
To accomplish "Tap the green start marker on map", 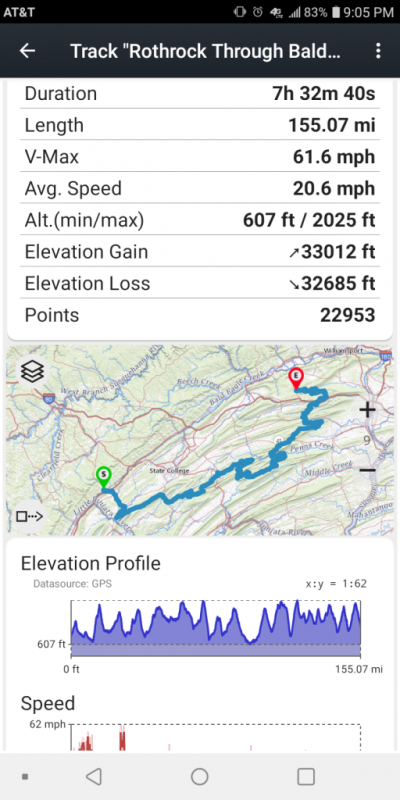I will tap(104, 477).
